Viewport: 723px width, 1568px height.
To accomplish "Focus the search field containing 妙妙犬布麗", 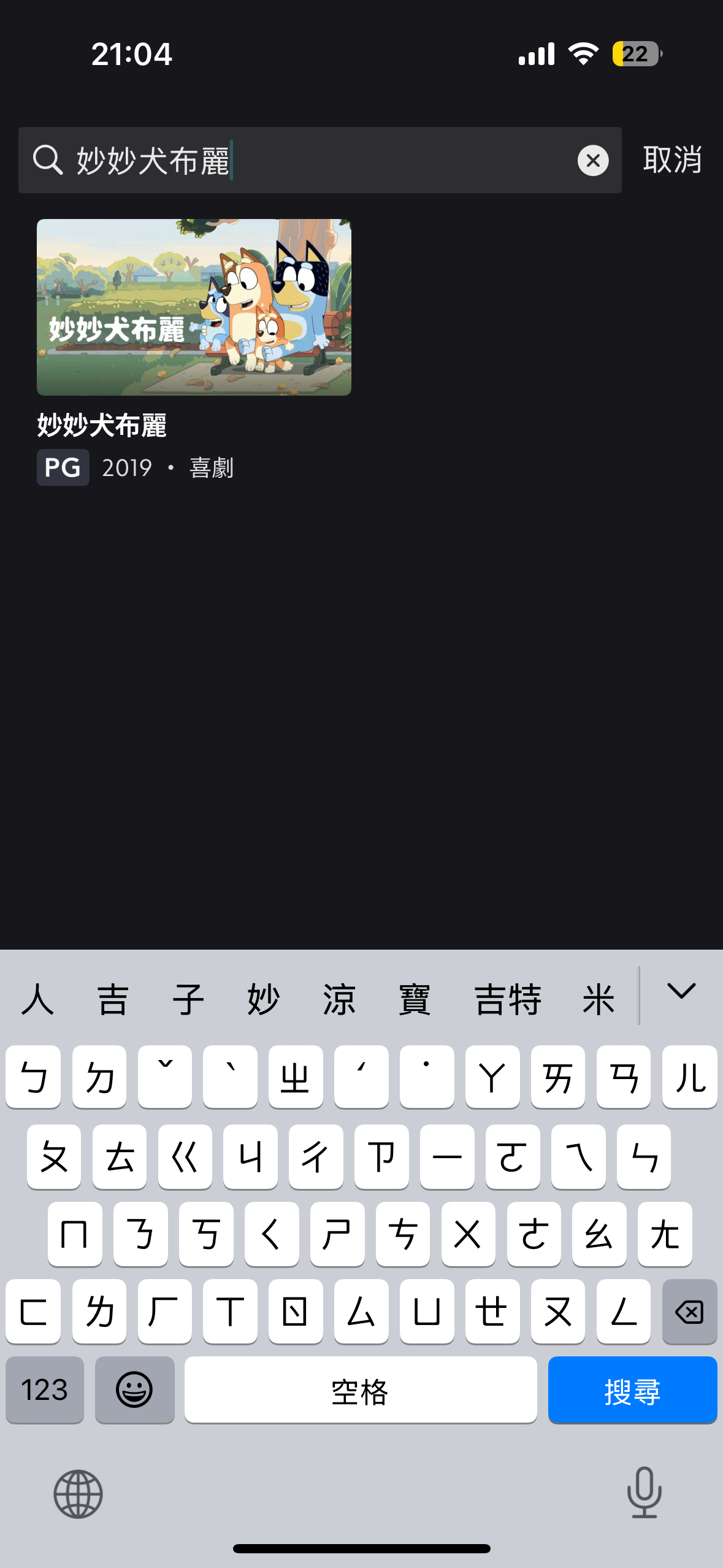I will [319, 161].
